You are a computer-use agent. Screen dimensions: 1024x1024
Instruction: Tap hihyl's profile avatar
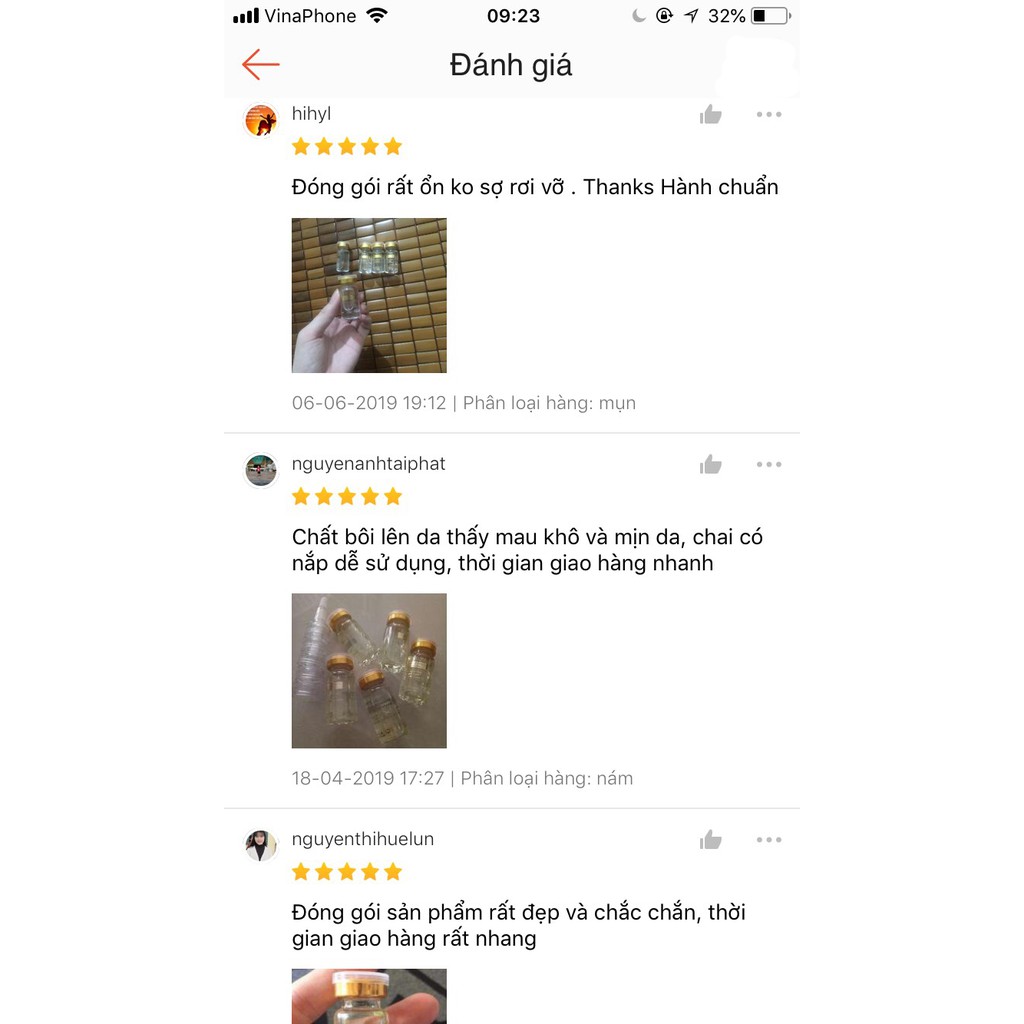click(261, 120)
